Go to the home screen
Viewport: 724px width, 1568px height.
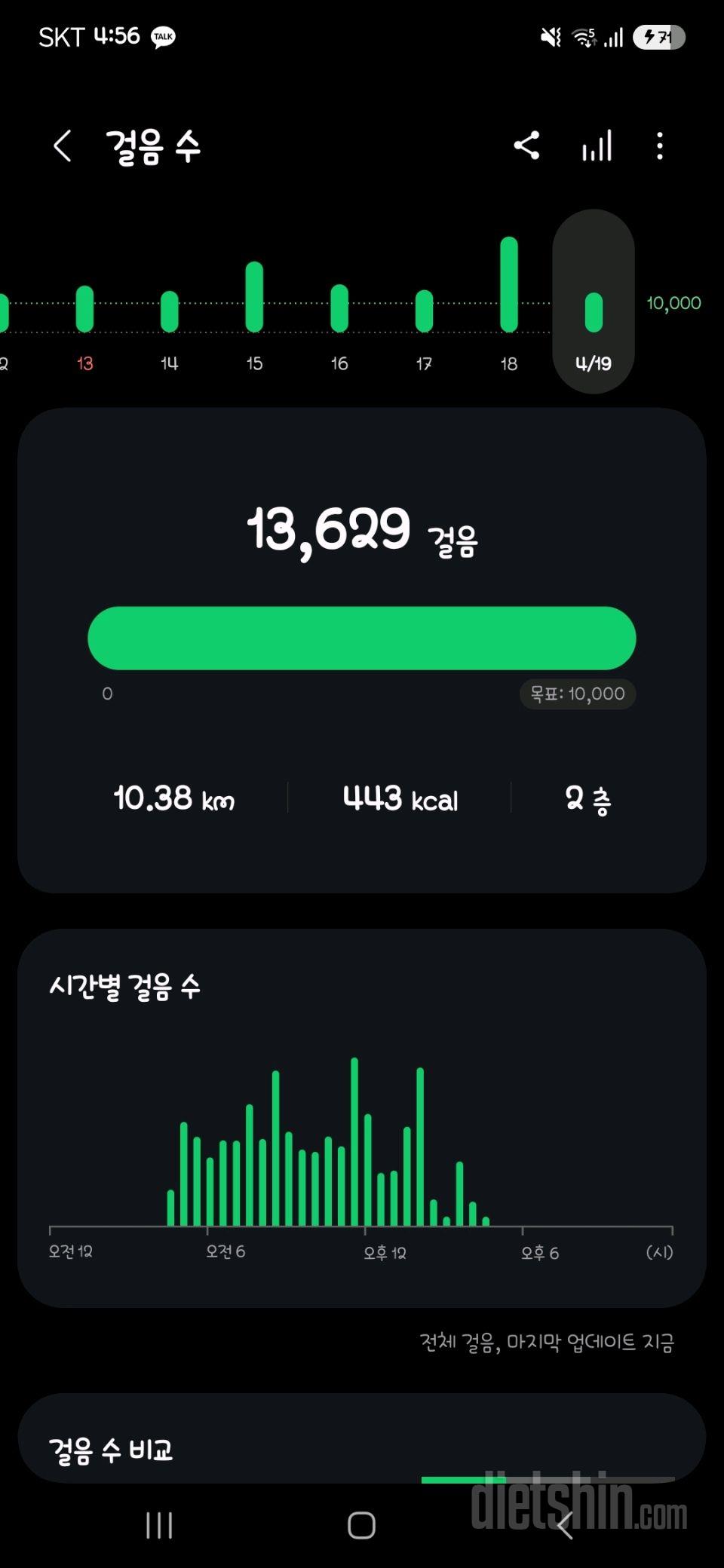coord(362,1525)
